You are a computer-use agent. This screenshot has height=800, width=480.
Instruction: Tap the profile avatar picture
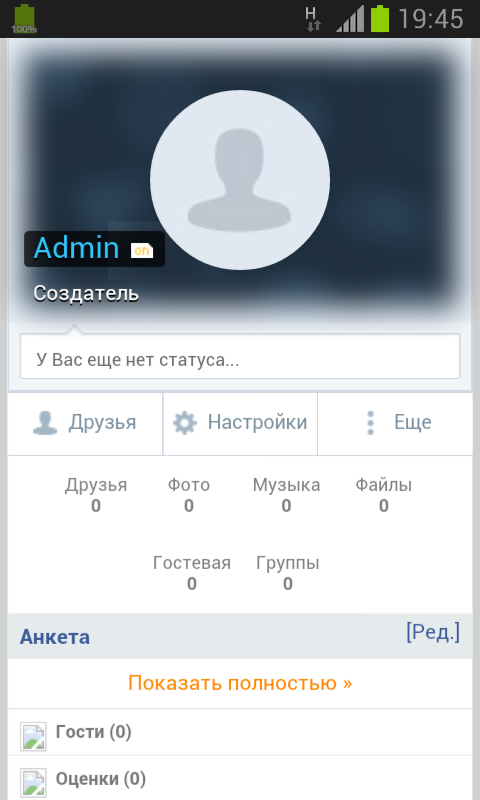pyautogui.click(x=240, y=180)
